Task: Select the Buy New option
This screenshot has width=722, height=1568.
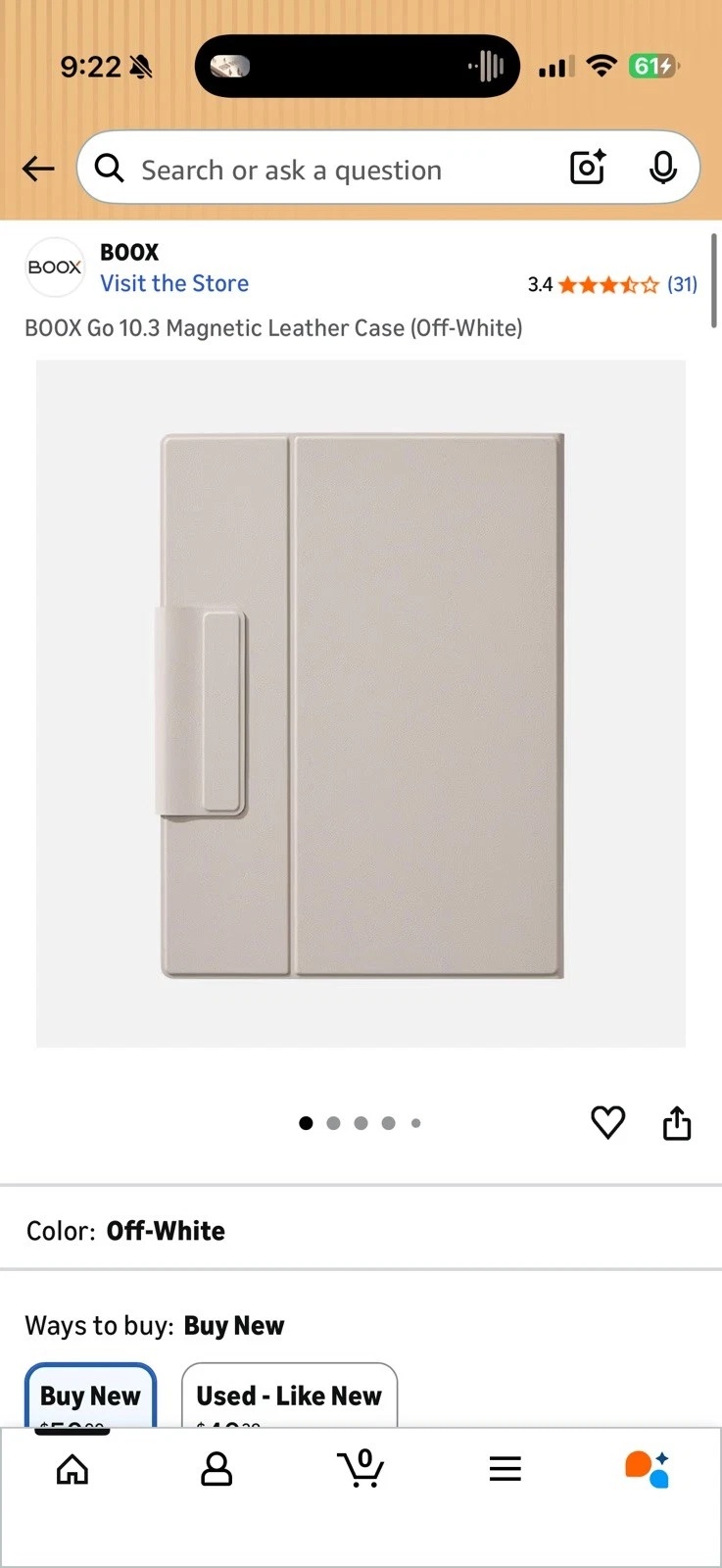Action: (x=90, y=1396)
